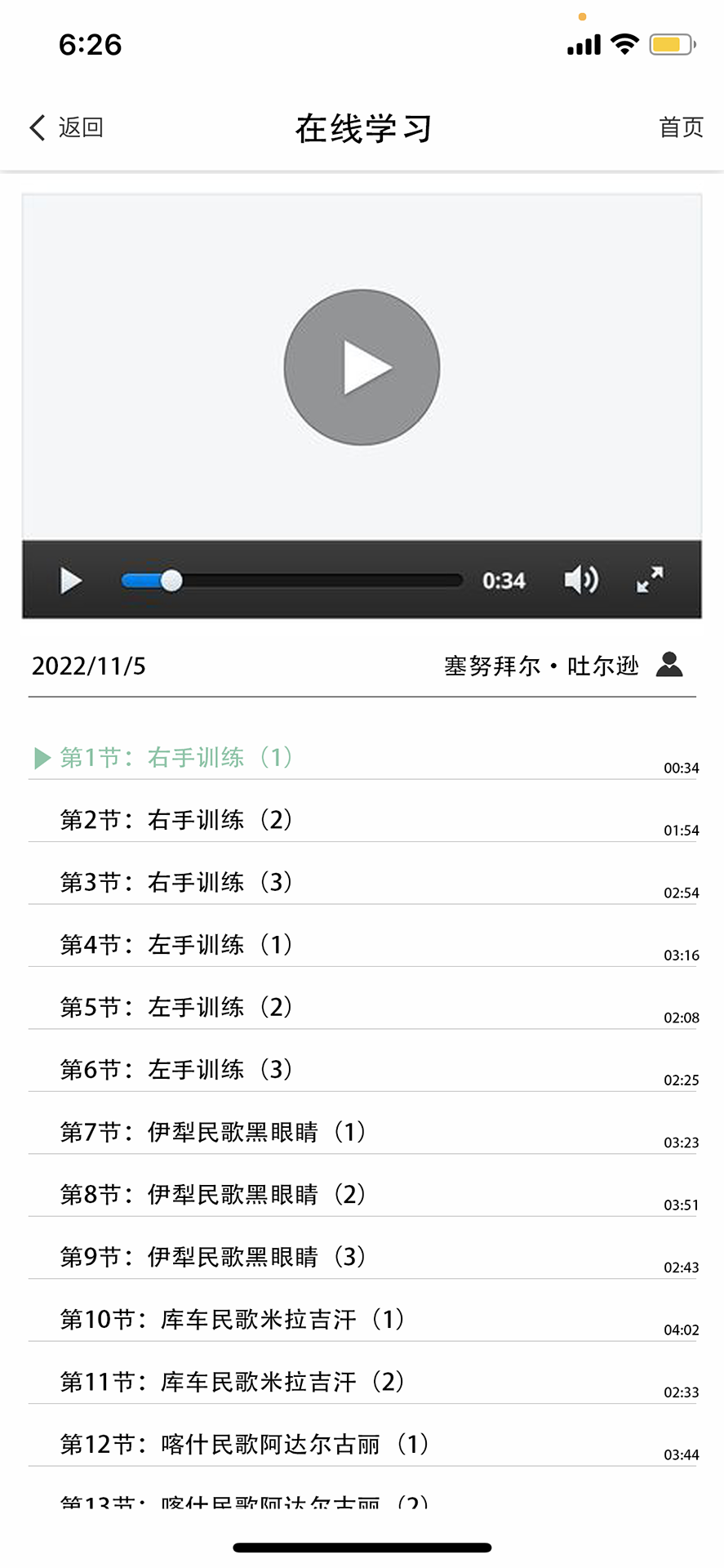Tap the Wi-Fi icon in the status bar

point(624,44)
